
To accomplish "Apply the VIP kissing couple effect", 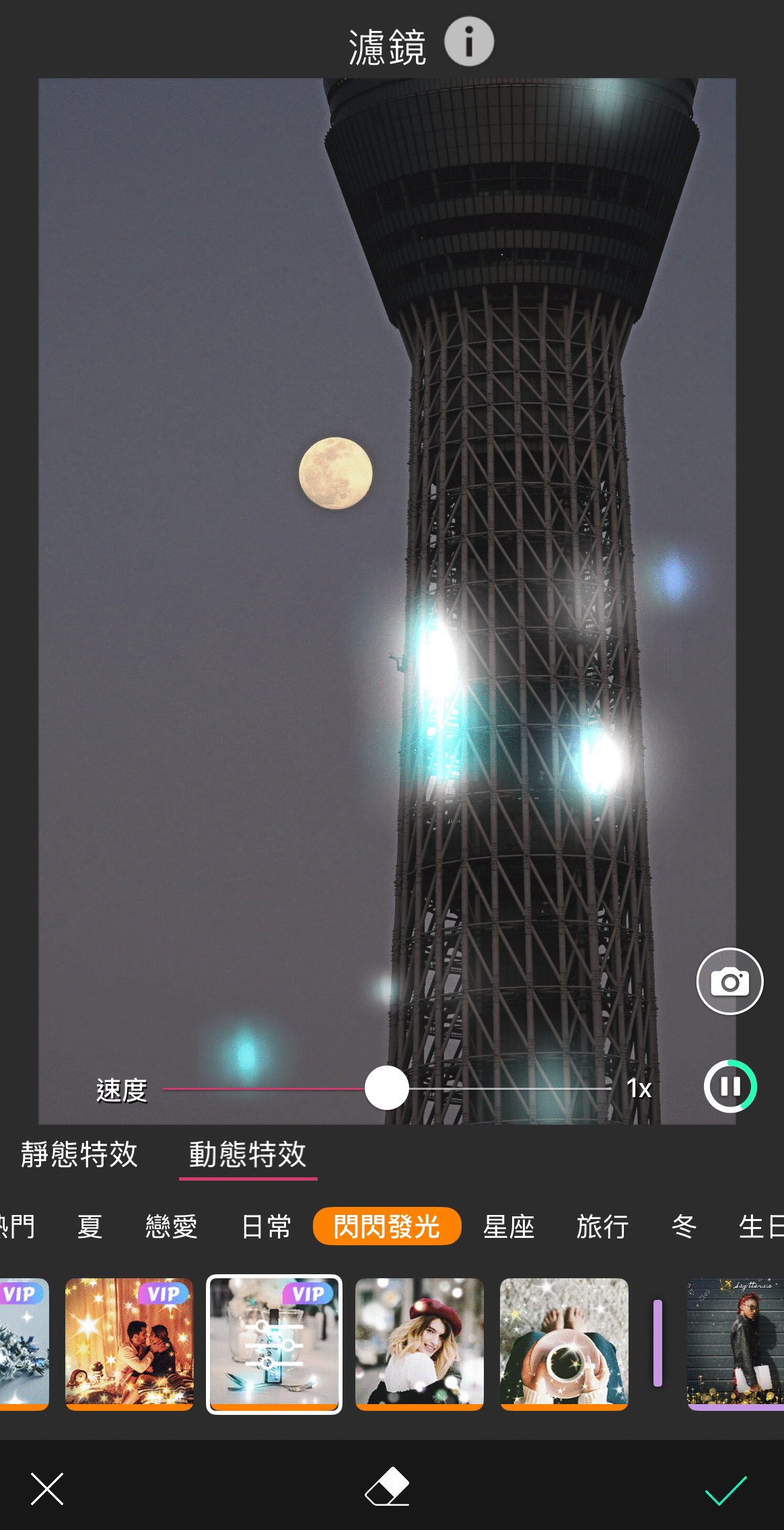I will click(129, 1343).
